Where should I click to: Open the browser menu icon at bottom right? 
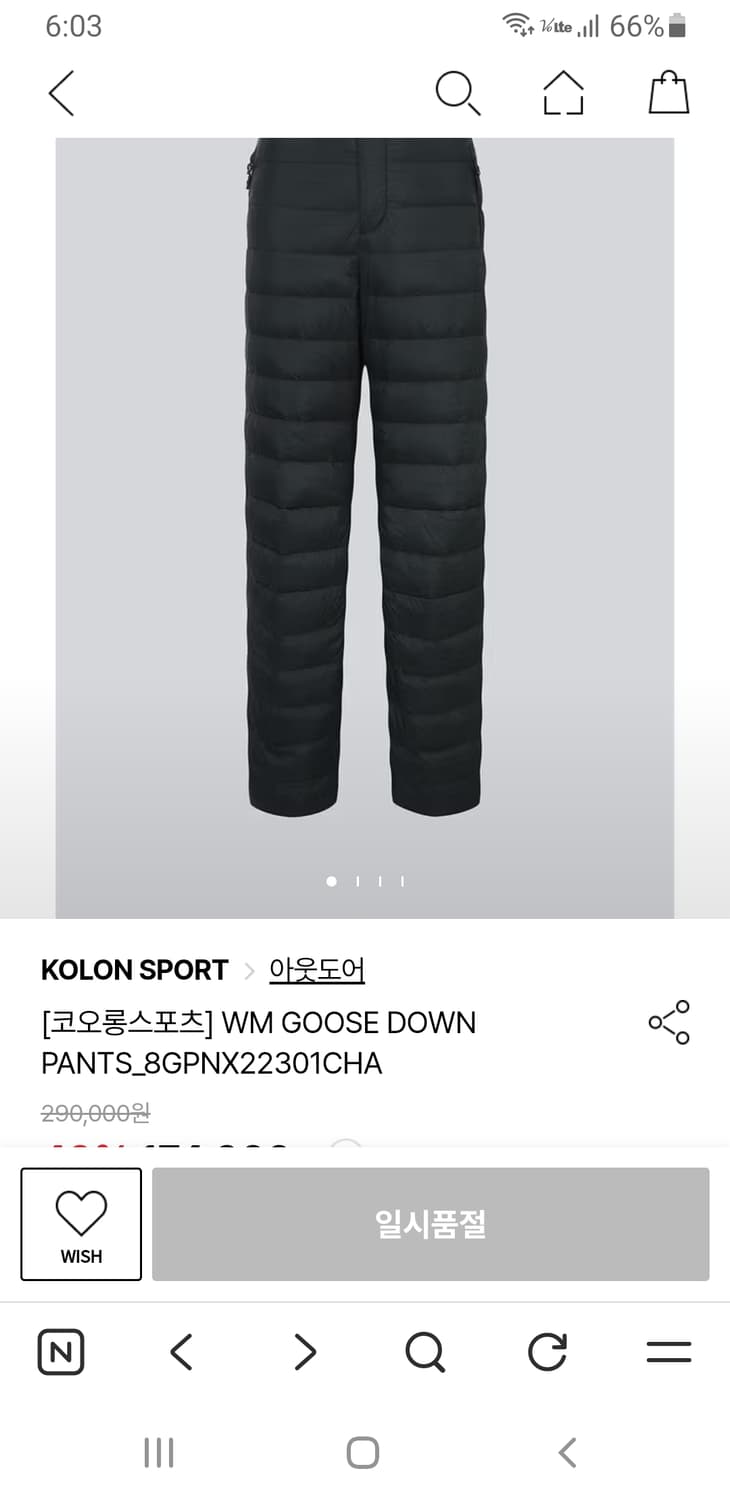[668, 1352]
